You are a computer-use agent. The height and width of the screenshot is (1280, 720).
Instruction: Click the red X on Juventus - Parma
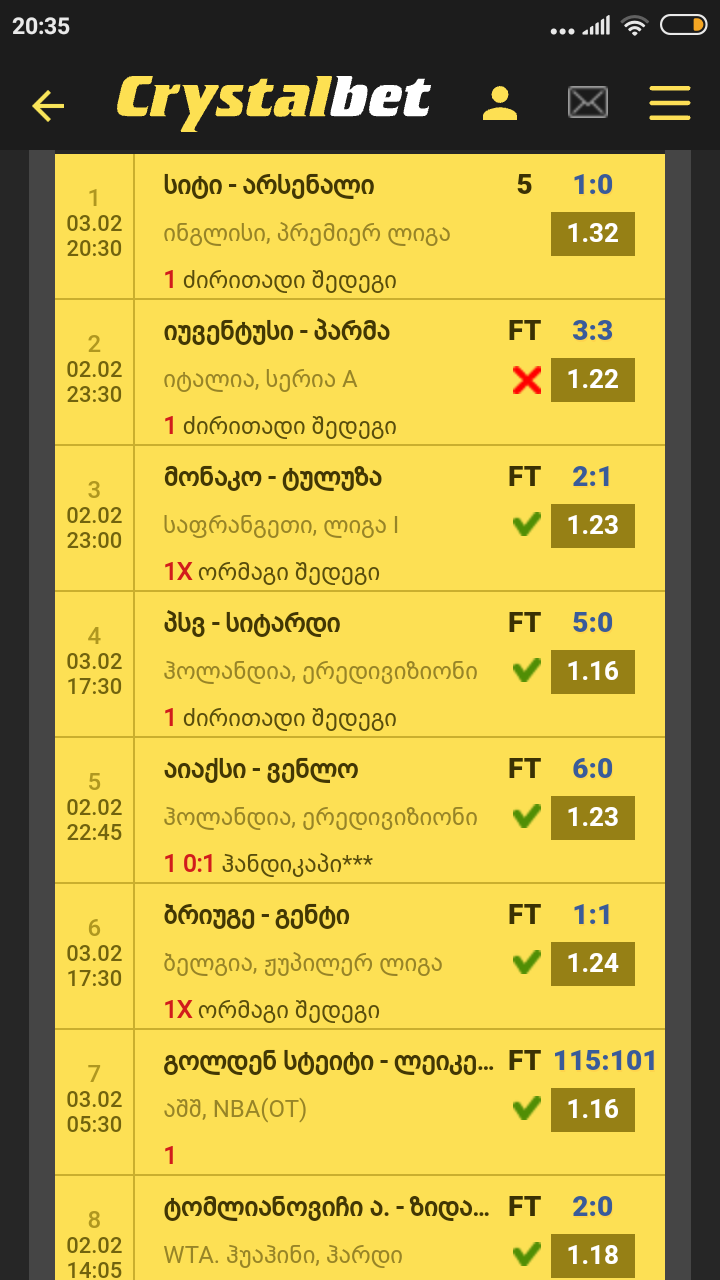(x=525, y=380)
